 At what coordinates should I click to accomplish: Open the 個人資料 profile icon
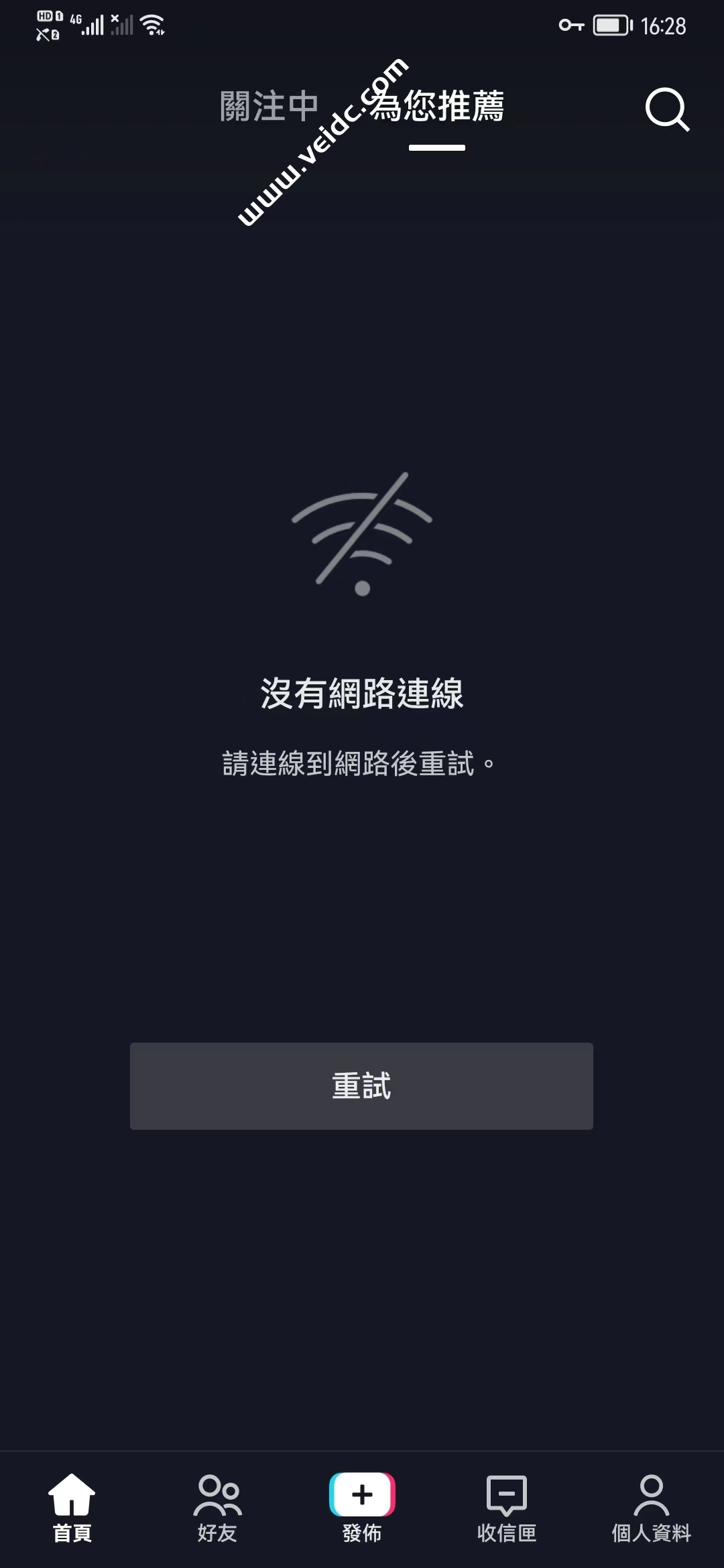pyautogui.click(x=651, y=1504)
